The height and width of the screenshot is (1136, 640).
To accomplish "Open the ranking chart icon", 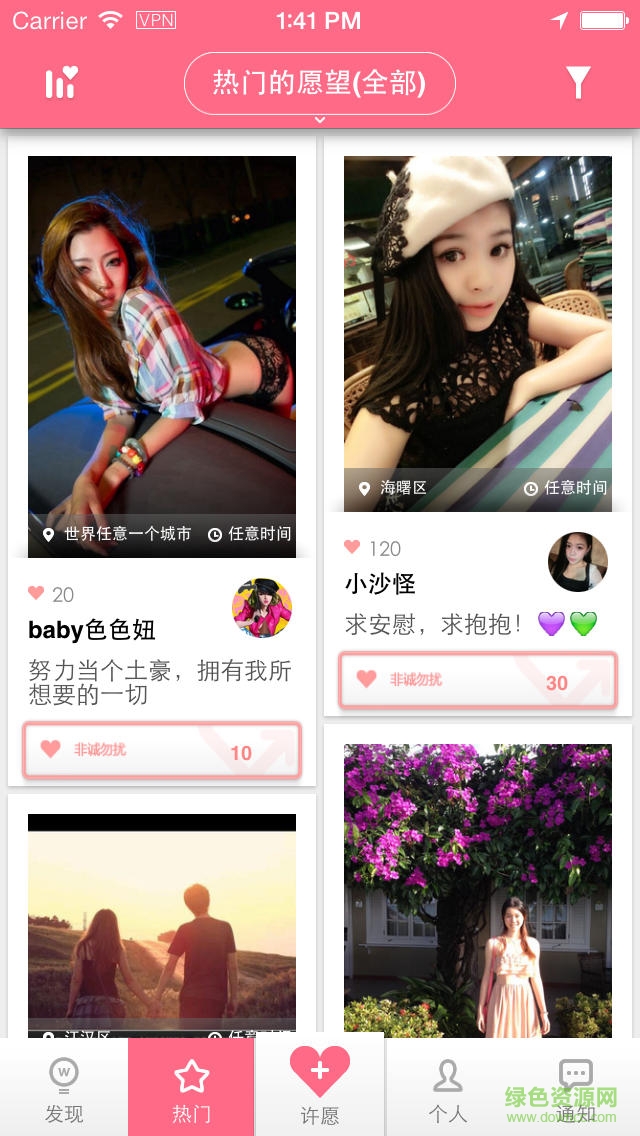I will (x=61, y=83).
